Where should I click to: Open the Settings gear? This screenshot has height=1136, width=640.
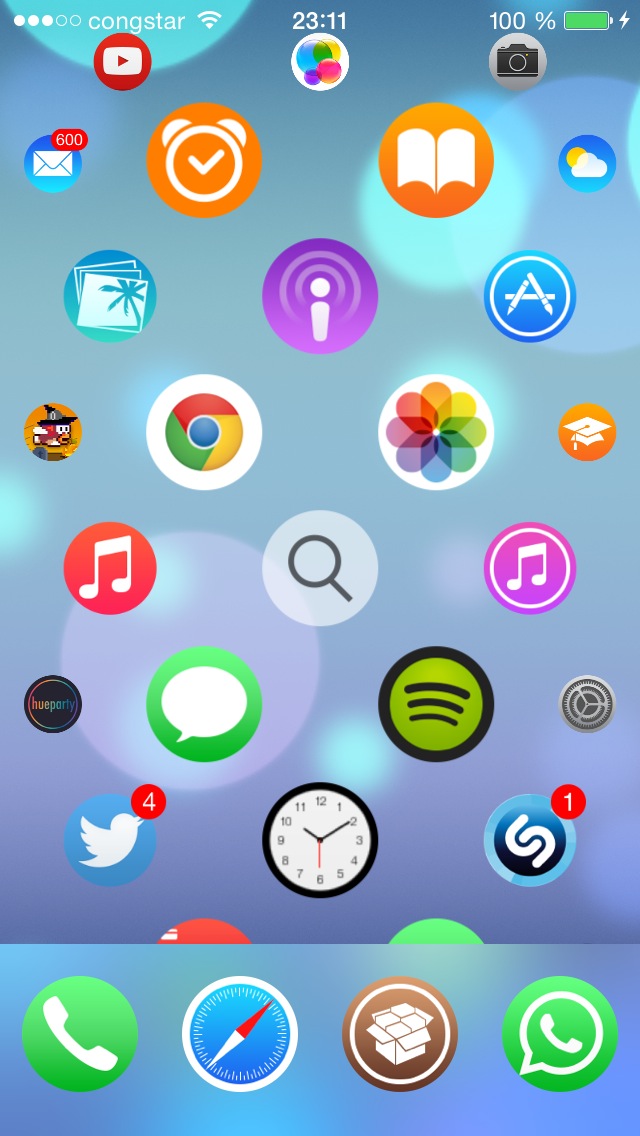coord(587,704)
